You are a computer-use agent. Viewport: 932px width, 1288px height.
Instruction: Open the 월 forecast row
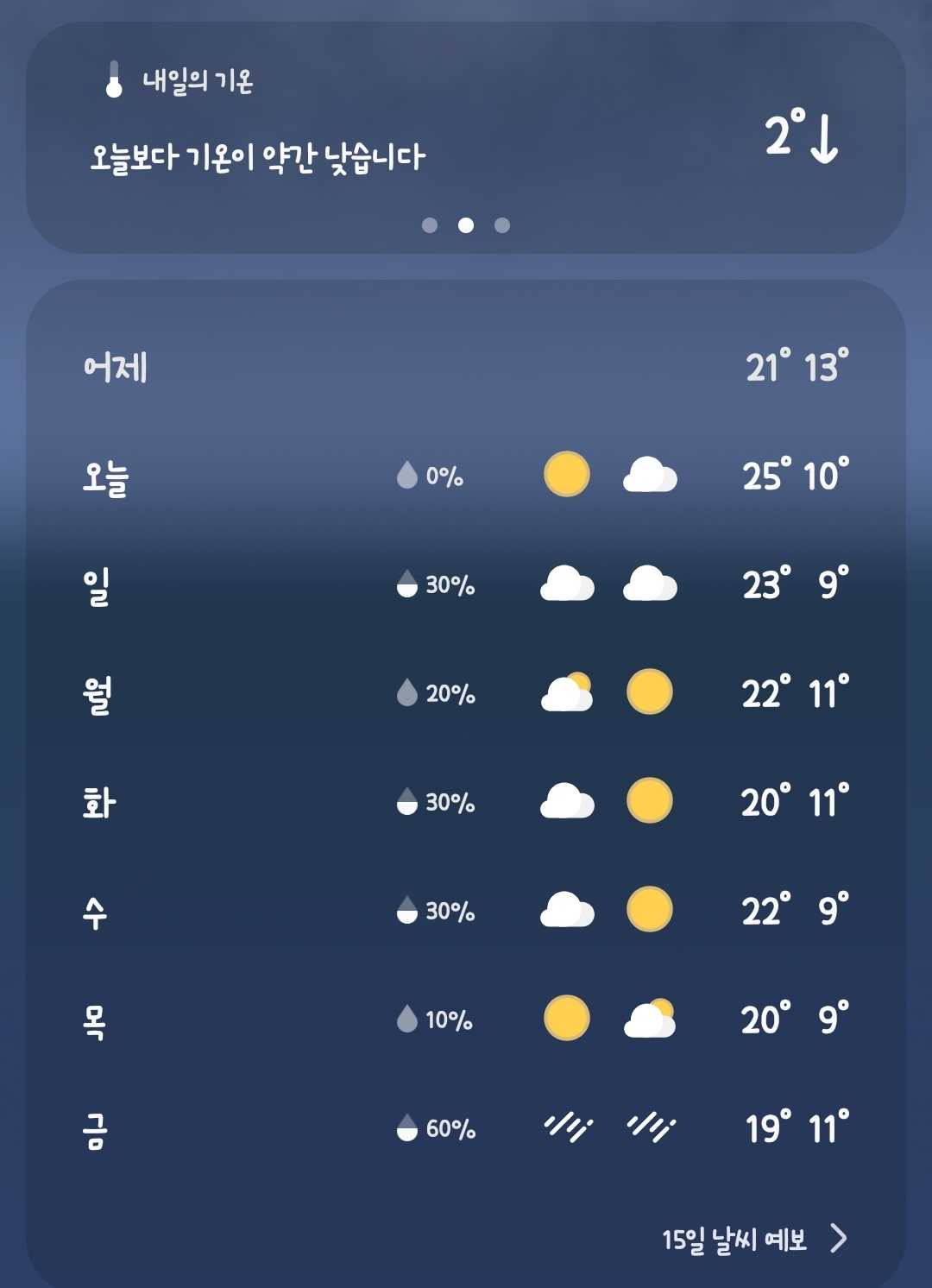tap(466, 693)
